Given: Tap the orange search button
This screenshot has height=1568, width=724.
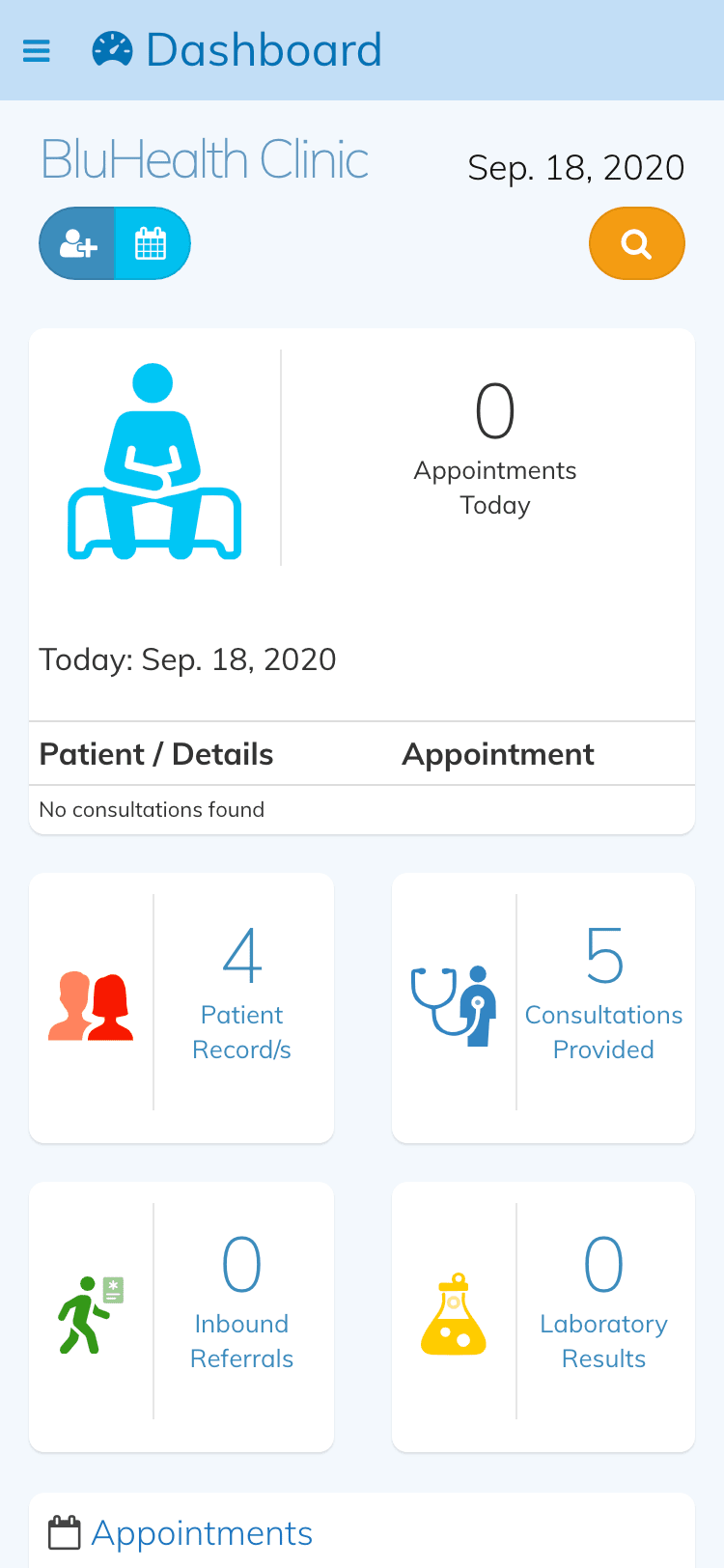Looking at the screenshot, I should pyautogui.click(x=636, y=243).
